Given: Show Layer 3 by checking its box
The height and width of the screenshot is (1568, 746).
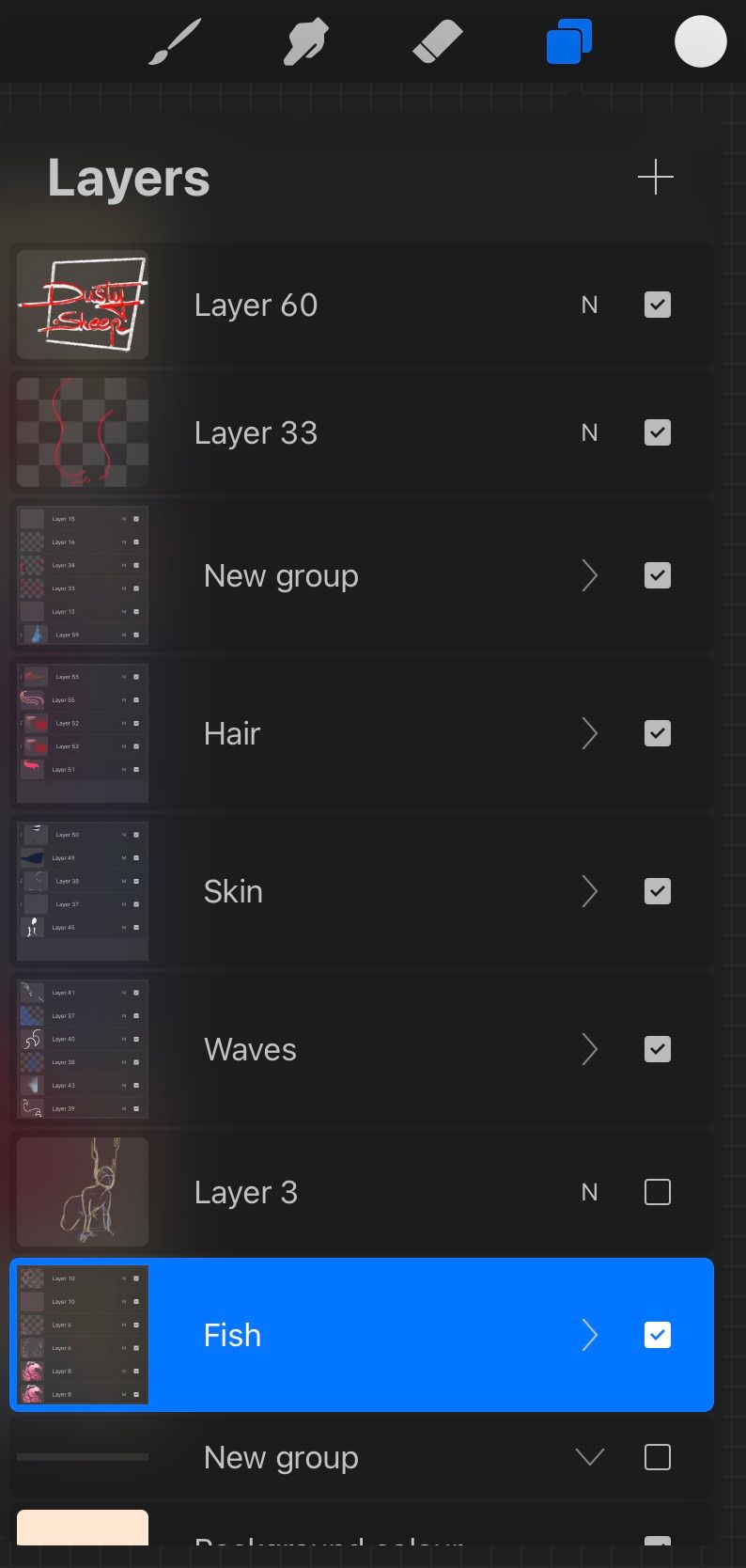Looking at the screenshot, I should pos(657,1192).
